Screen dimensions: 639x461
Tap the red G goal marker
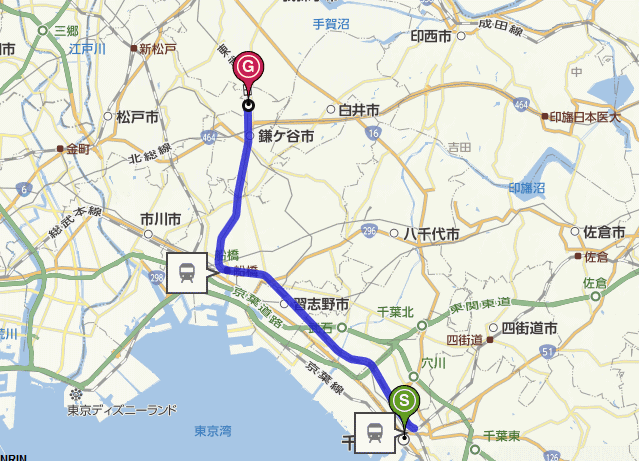(x=248, y=69)
